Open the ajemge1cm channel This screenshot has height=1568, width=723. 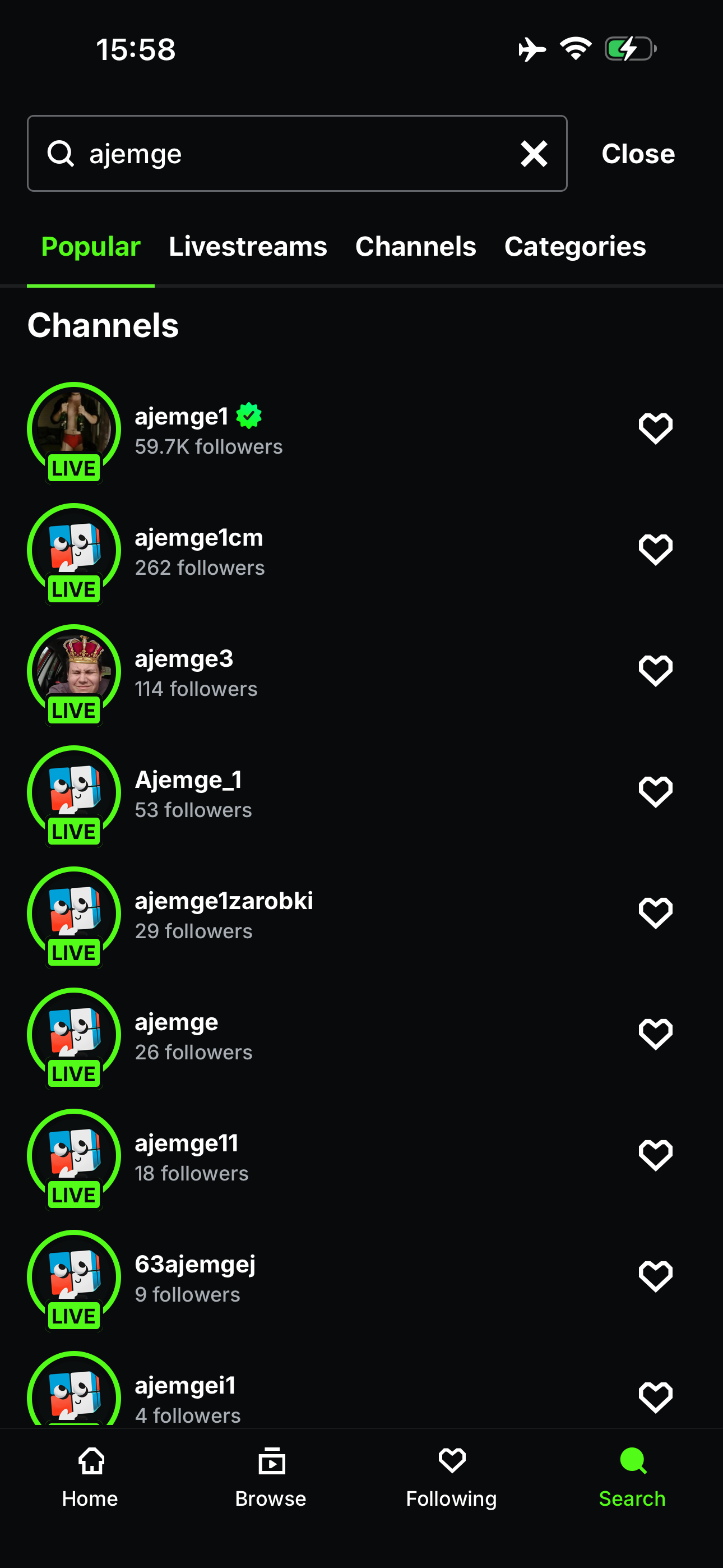198,551
